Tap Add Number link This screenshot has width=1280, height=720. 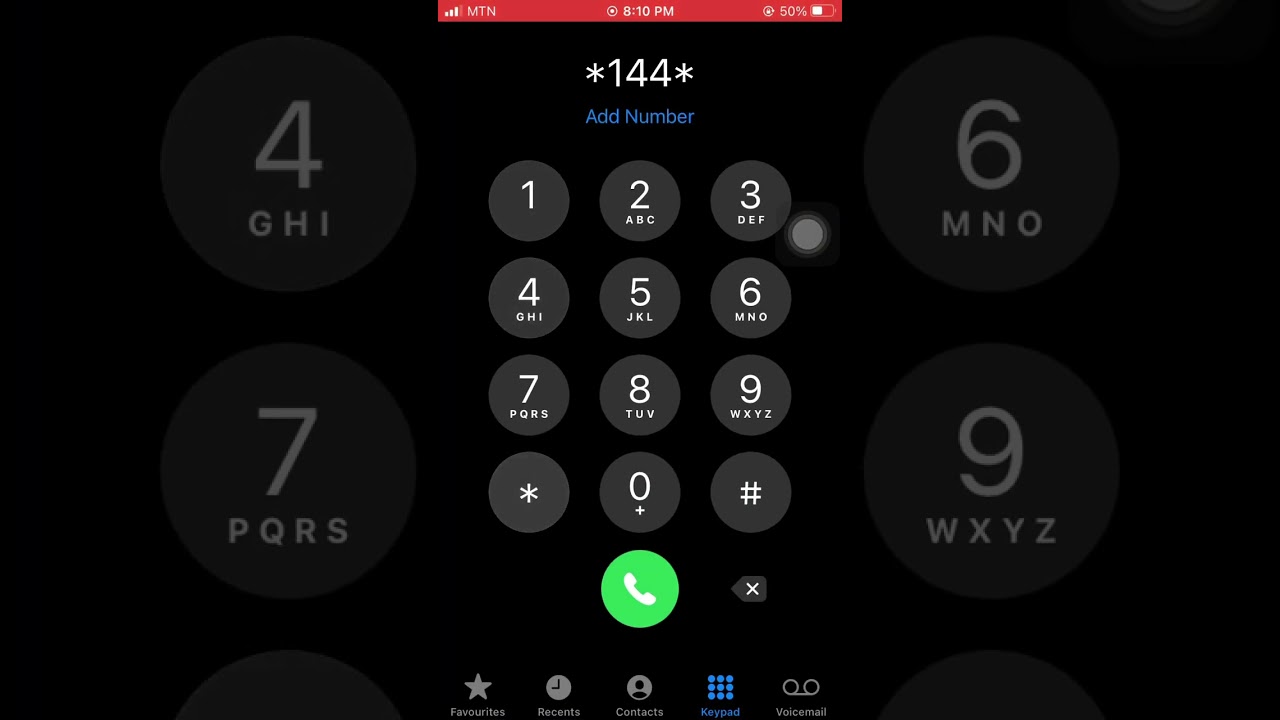(x=640, y=117)
